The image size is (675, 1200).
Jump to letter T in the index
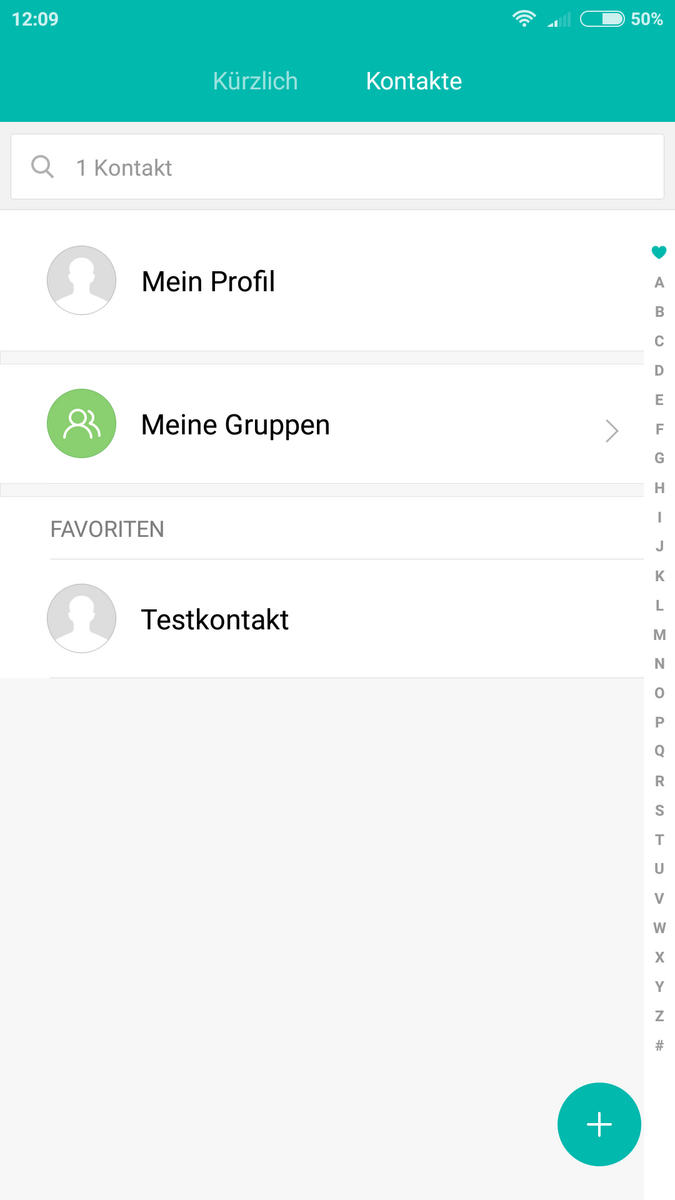(x=659, y=839)
